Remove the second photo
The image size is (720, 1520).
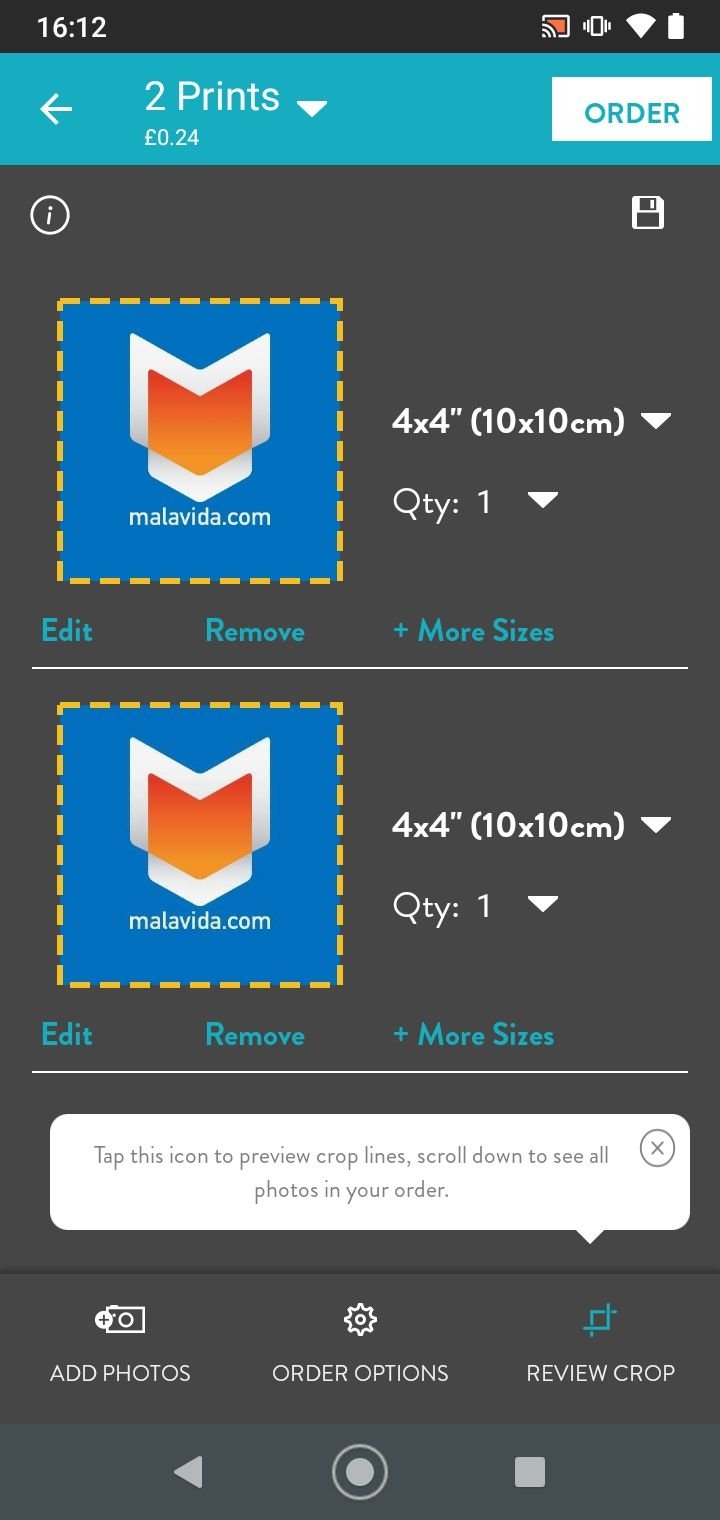(255, 1035)
